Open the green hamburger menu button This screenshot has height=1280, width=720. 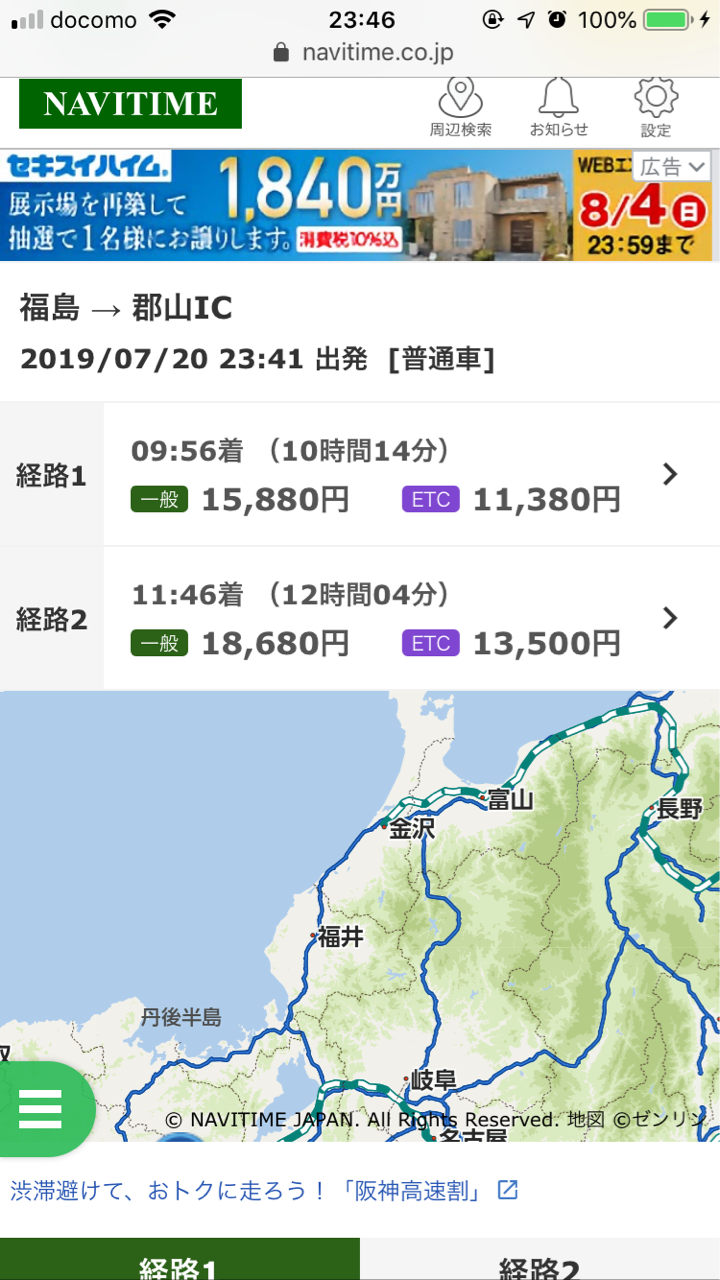pos(40,1108)
